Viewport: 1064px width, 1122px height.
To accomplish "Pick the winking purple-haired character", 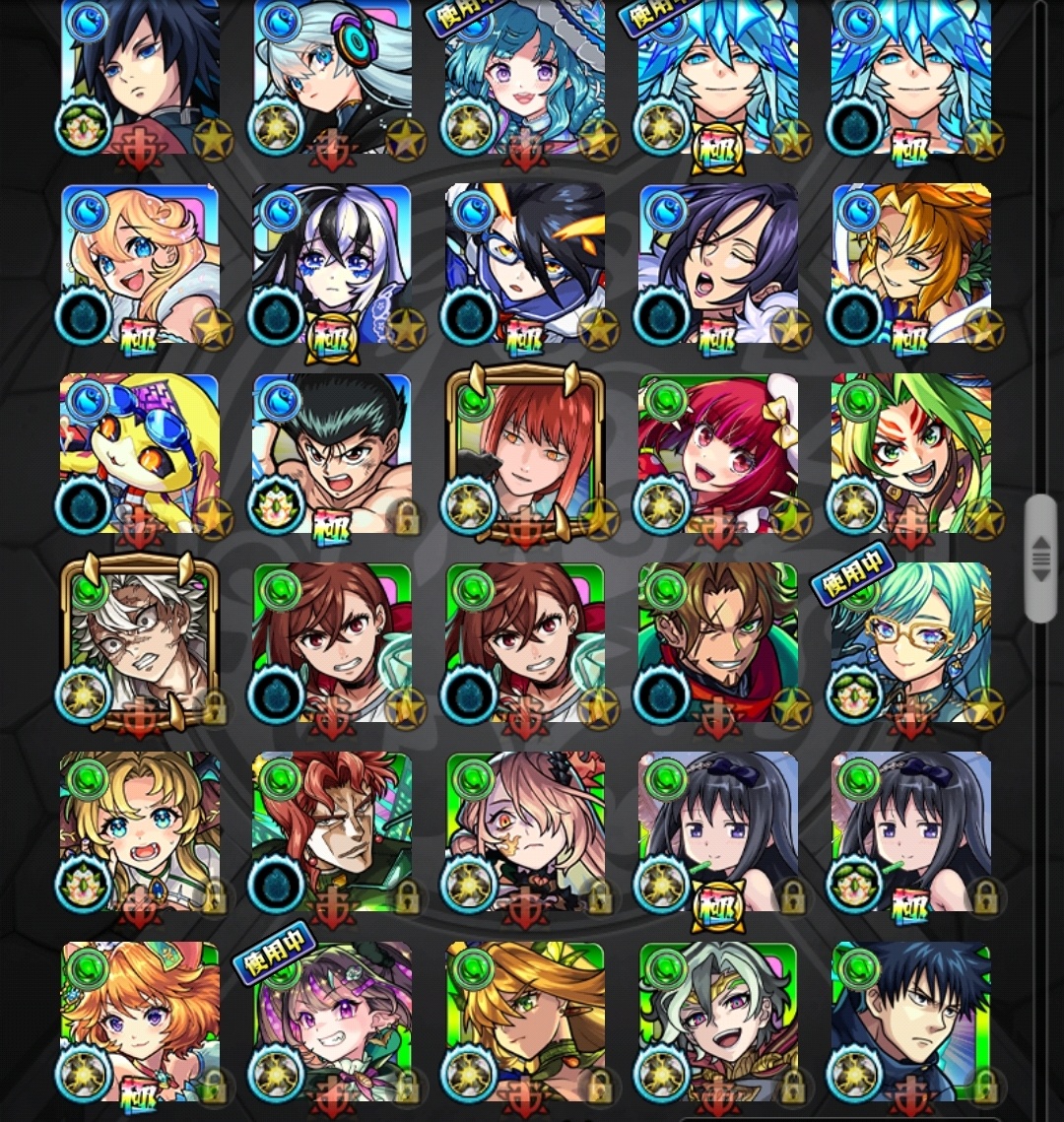I will [717, 264].
